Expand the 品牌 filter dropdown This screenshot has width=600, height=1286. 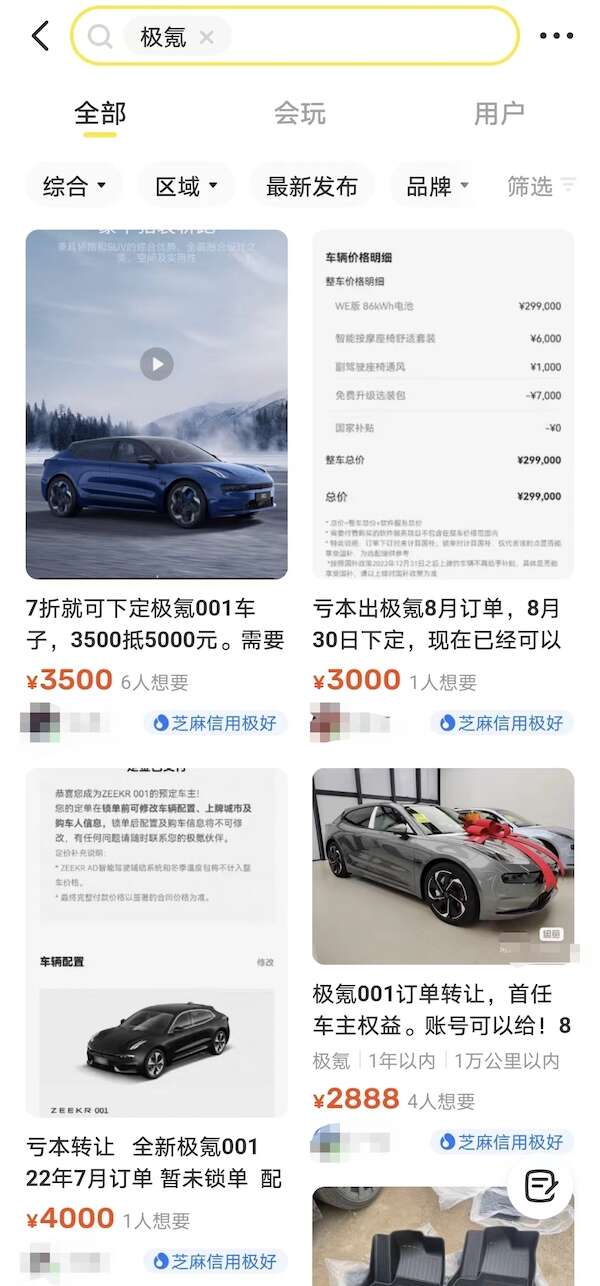tap(437, 186)
